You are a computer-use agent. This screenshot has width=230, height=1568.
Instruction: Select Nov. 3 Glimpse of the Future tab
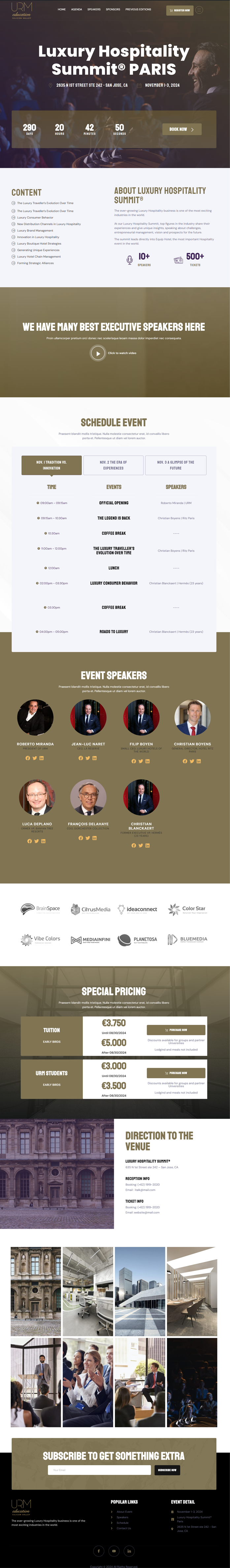(x=176, y=465)
